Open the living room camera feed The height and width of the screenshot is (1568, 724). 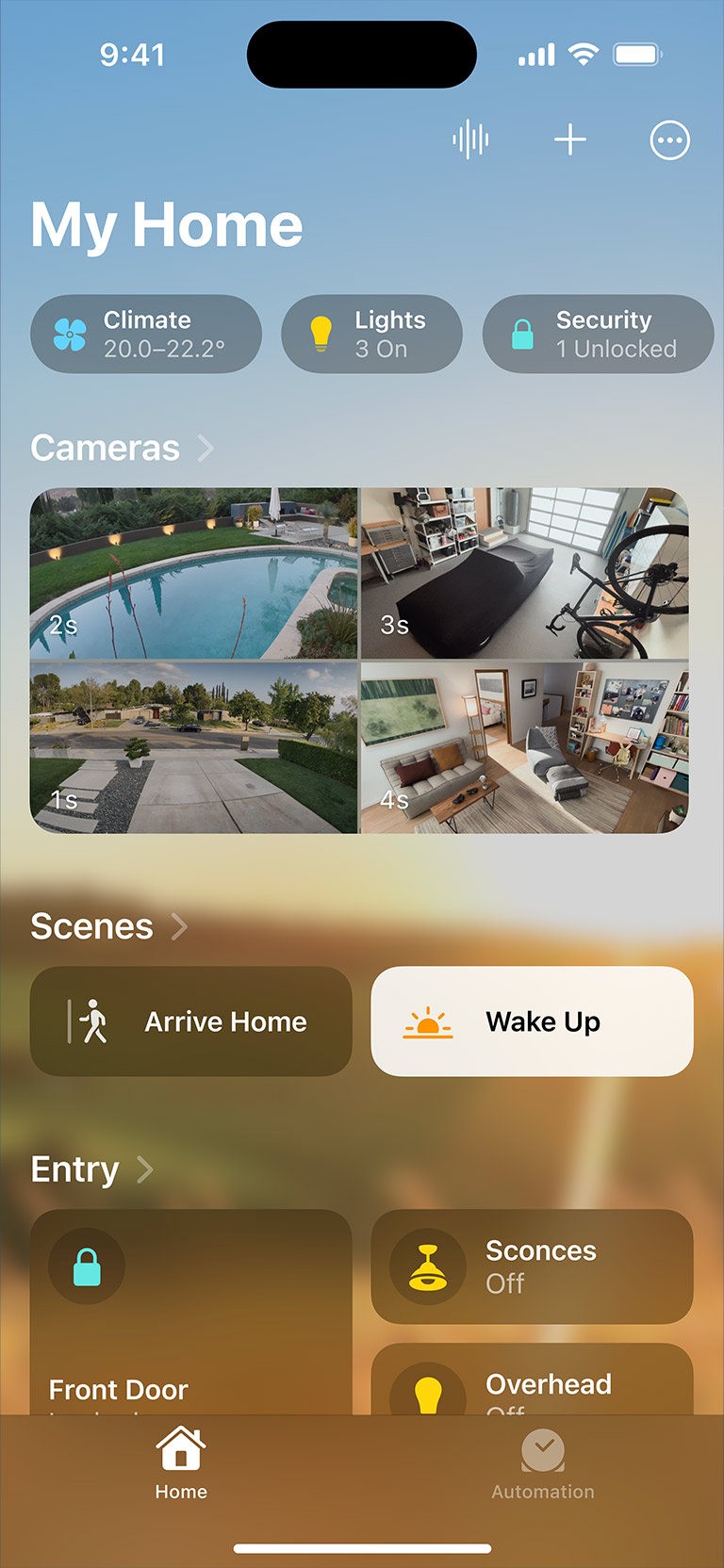coord(525,748)
